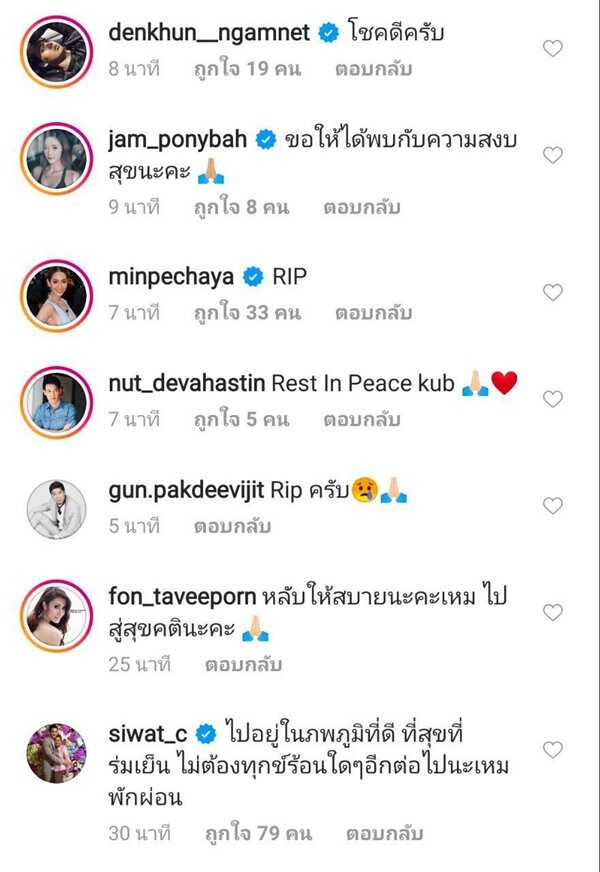Viewport: 600px width, 872px height.
Task: Reply to fon_taveeporn's comment
Action: tap(243, 664)
